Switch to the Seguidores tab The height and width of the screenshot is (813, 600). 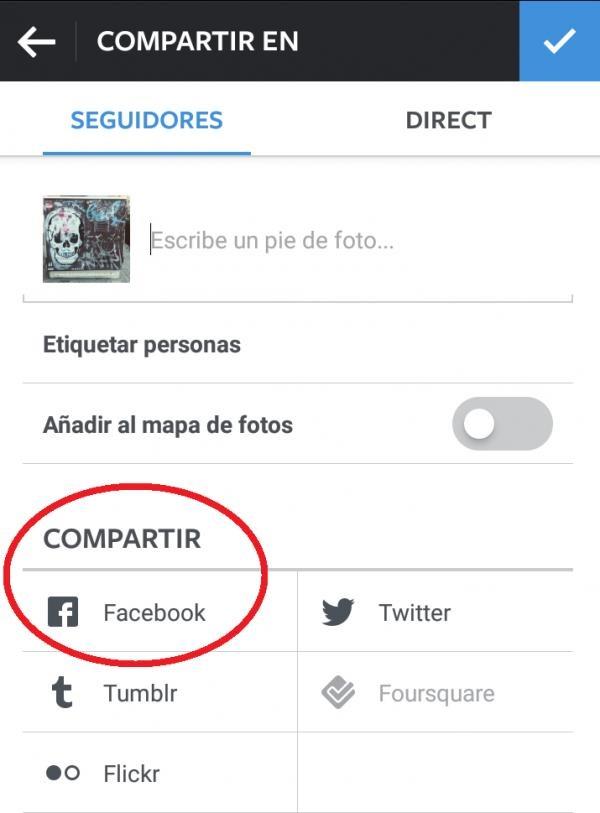click(146, 121)
